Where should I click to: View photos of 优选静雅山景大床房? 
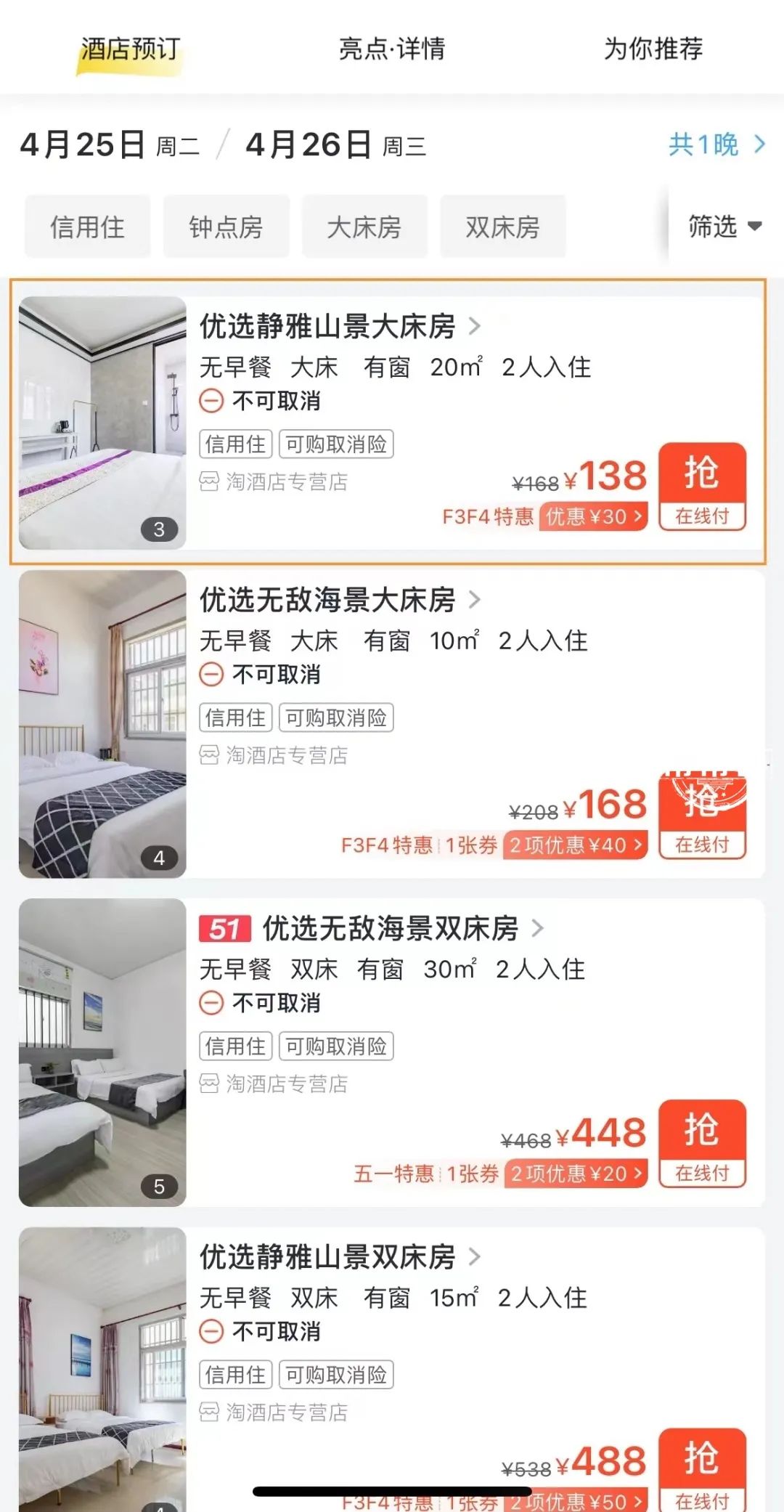point(102,422)
